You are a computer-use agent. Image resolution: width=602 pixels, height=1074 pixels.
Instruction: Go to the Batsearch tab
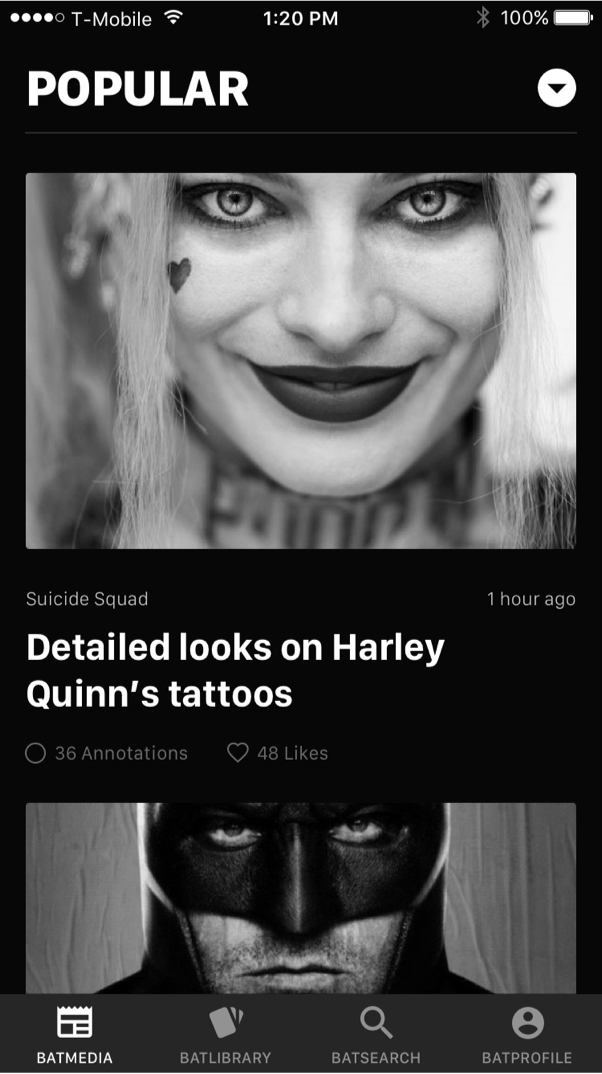376,1035
